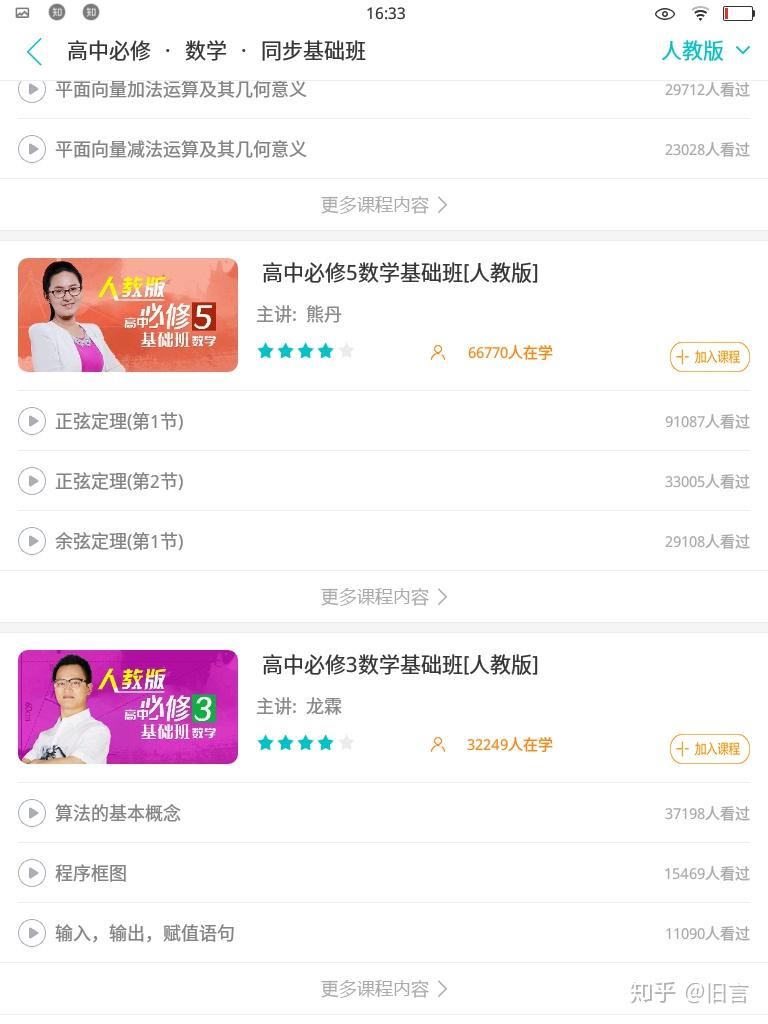Tap the fourth star of 龙霖's rating
This screenshot has height=1024, width=768.
tap(324, 744)
